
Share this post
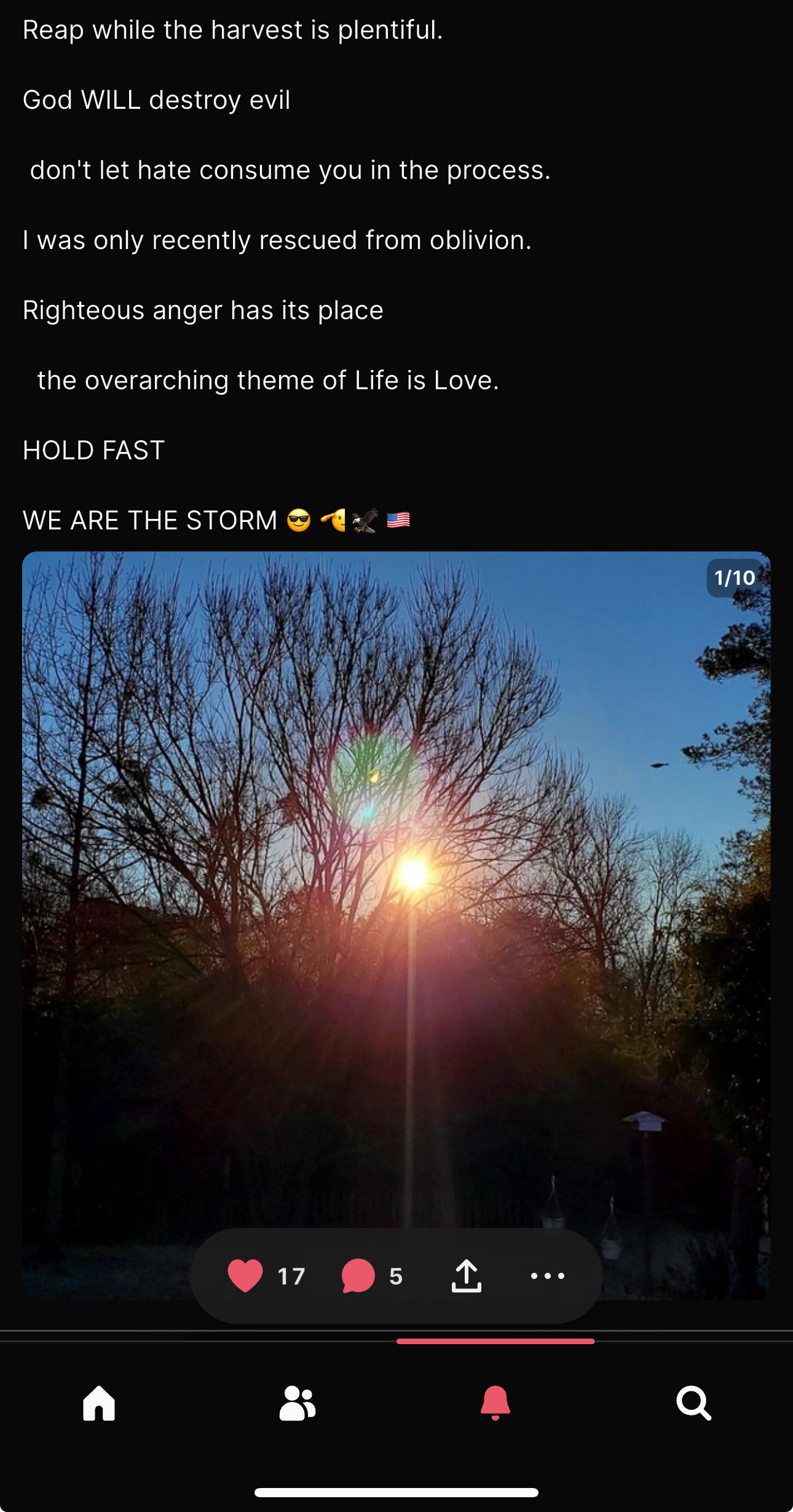[467, 1276]
